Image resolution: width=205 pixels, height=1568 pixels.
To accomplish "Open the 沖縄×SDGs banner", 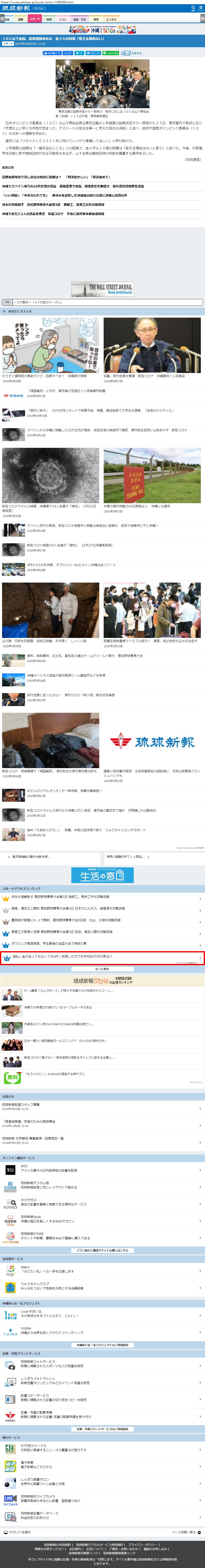I will click(x=102, y=29).
